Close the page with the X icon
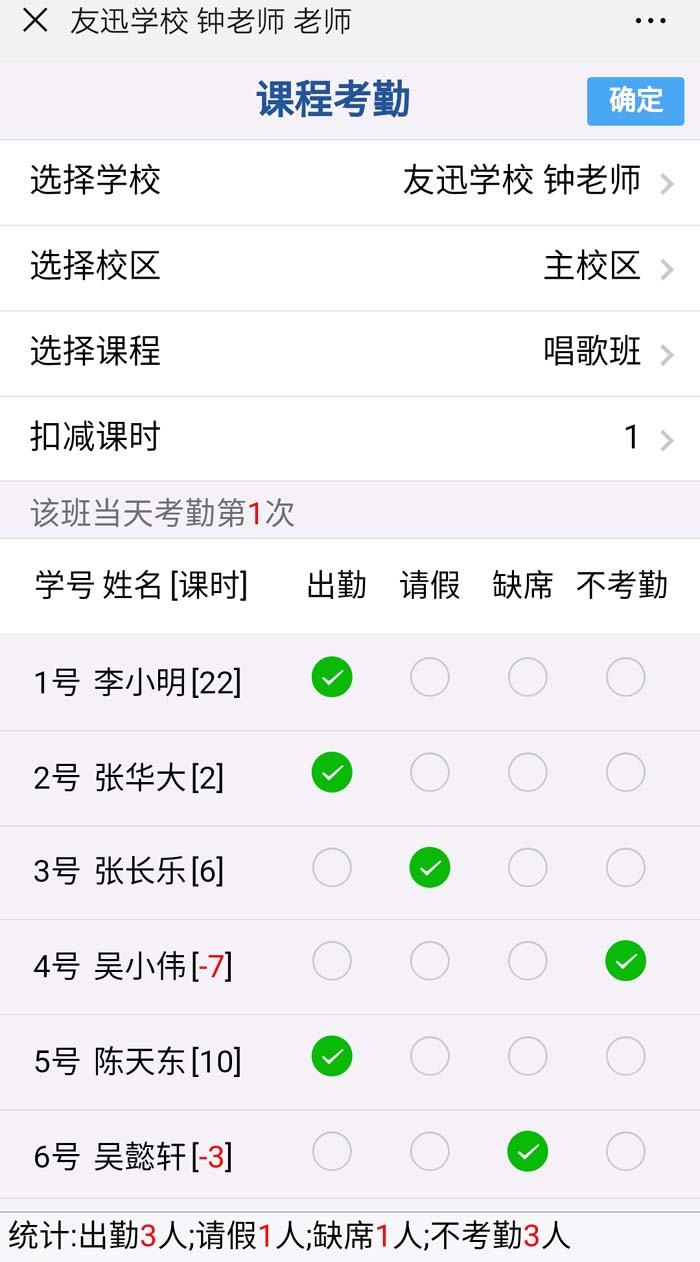The width and height of the screenshot is (700, 1262). click(35, 20)
